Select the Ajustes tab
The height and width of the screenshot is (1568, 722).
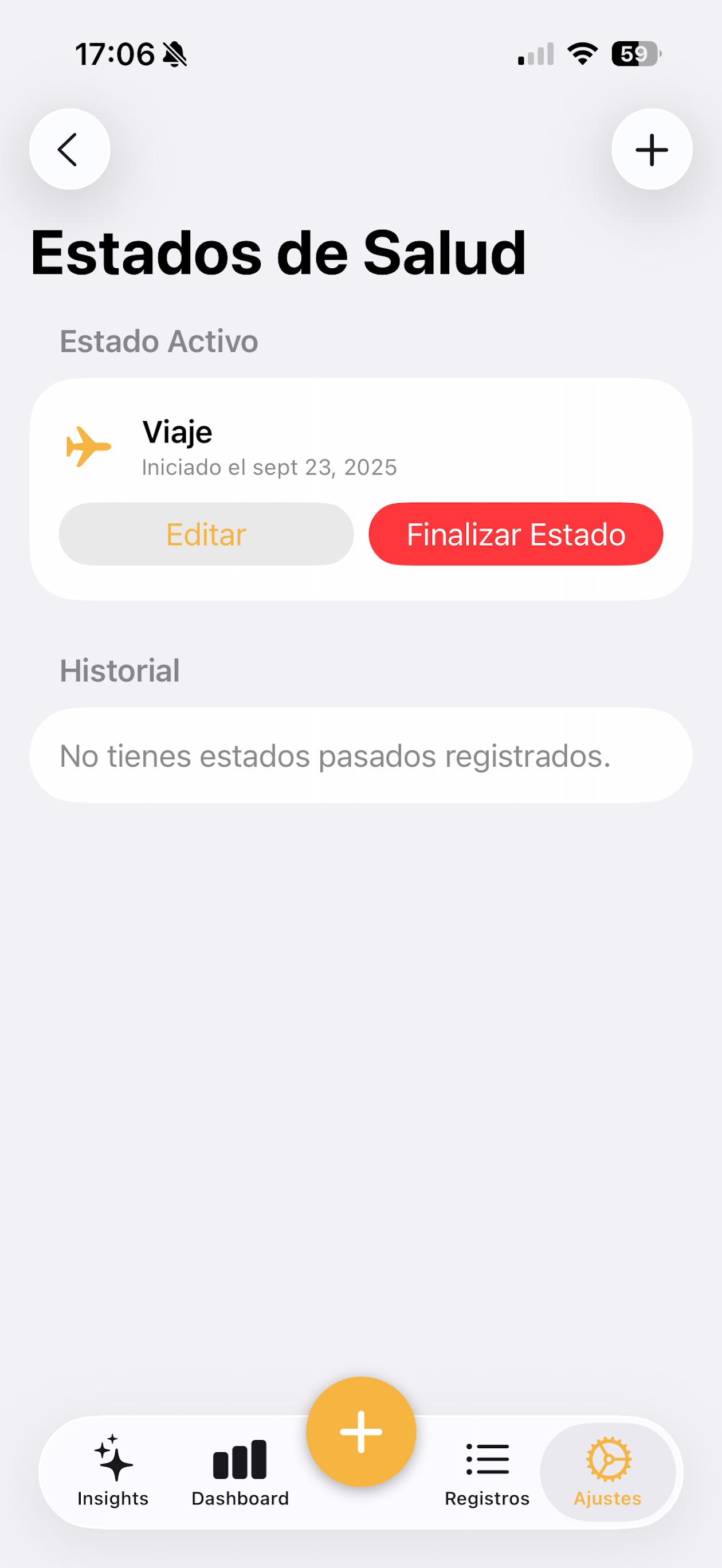[607, 1472]
